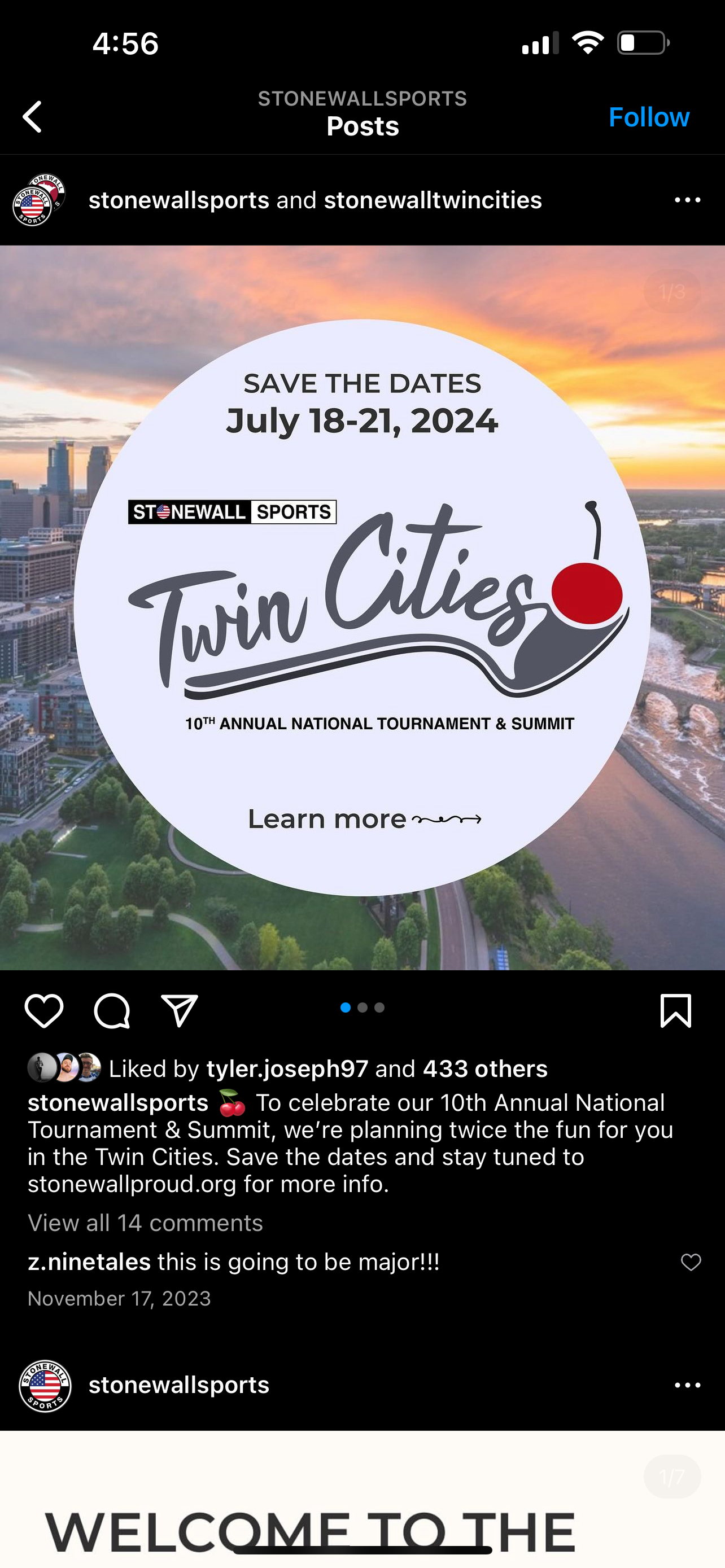This screenshot has height=1568, width=725.
Task: Open the Save the Dates post image
Action: click(x=362, y=607)
